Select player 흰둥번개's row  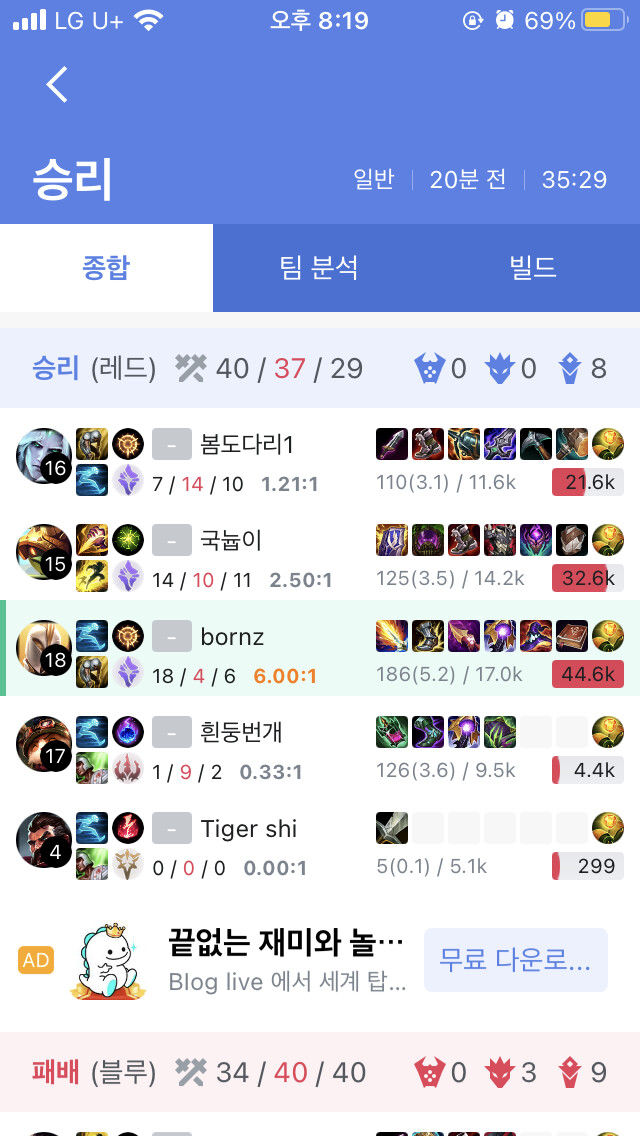click(x=242, y=733)
